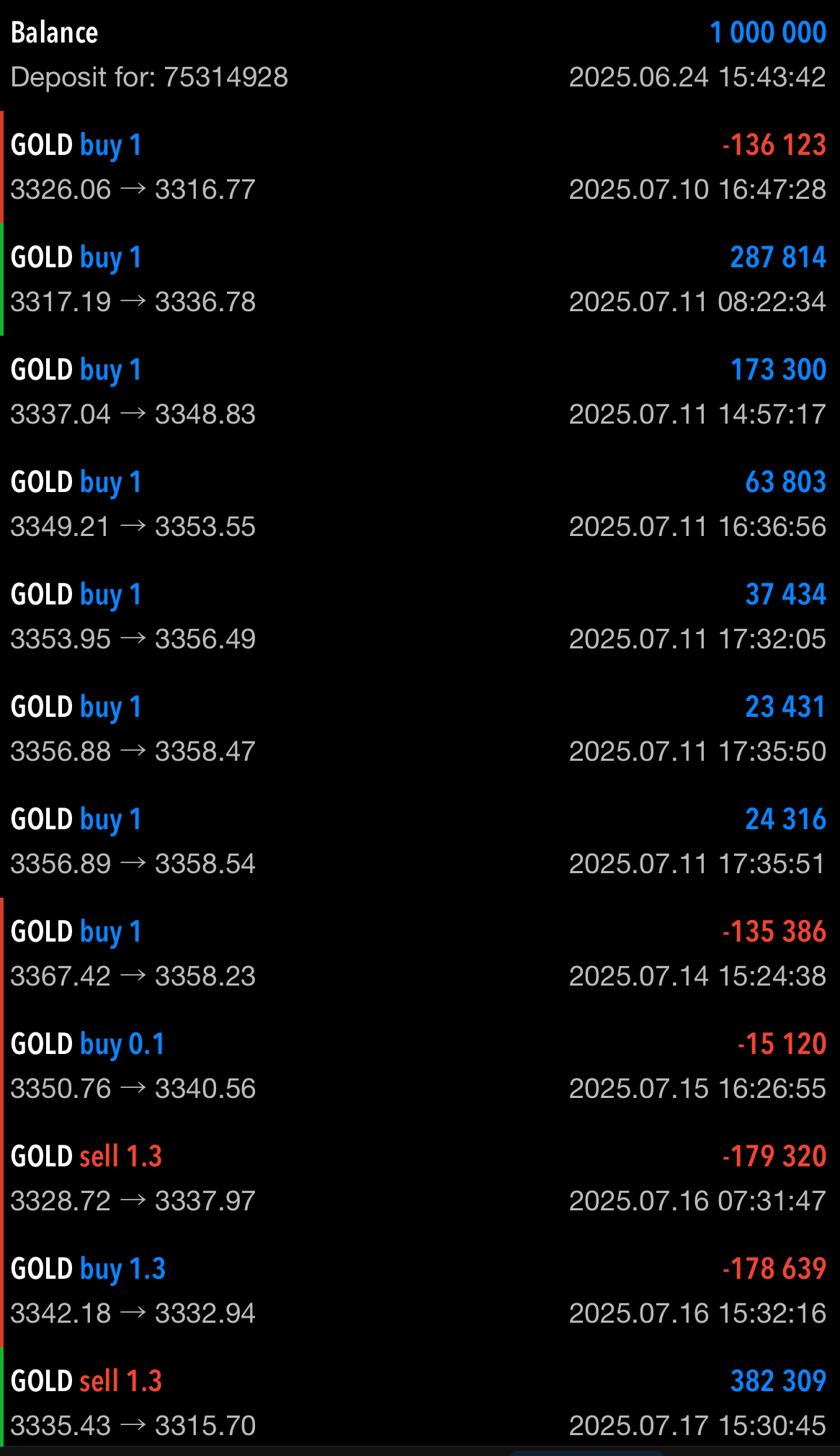Screen dimensions: 840x1456
Task: Expand GOLD buy trade with -135 386 loss
Action: coord(420,954)
